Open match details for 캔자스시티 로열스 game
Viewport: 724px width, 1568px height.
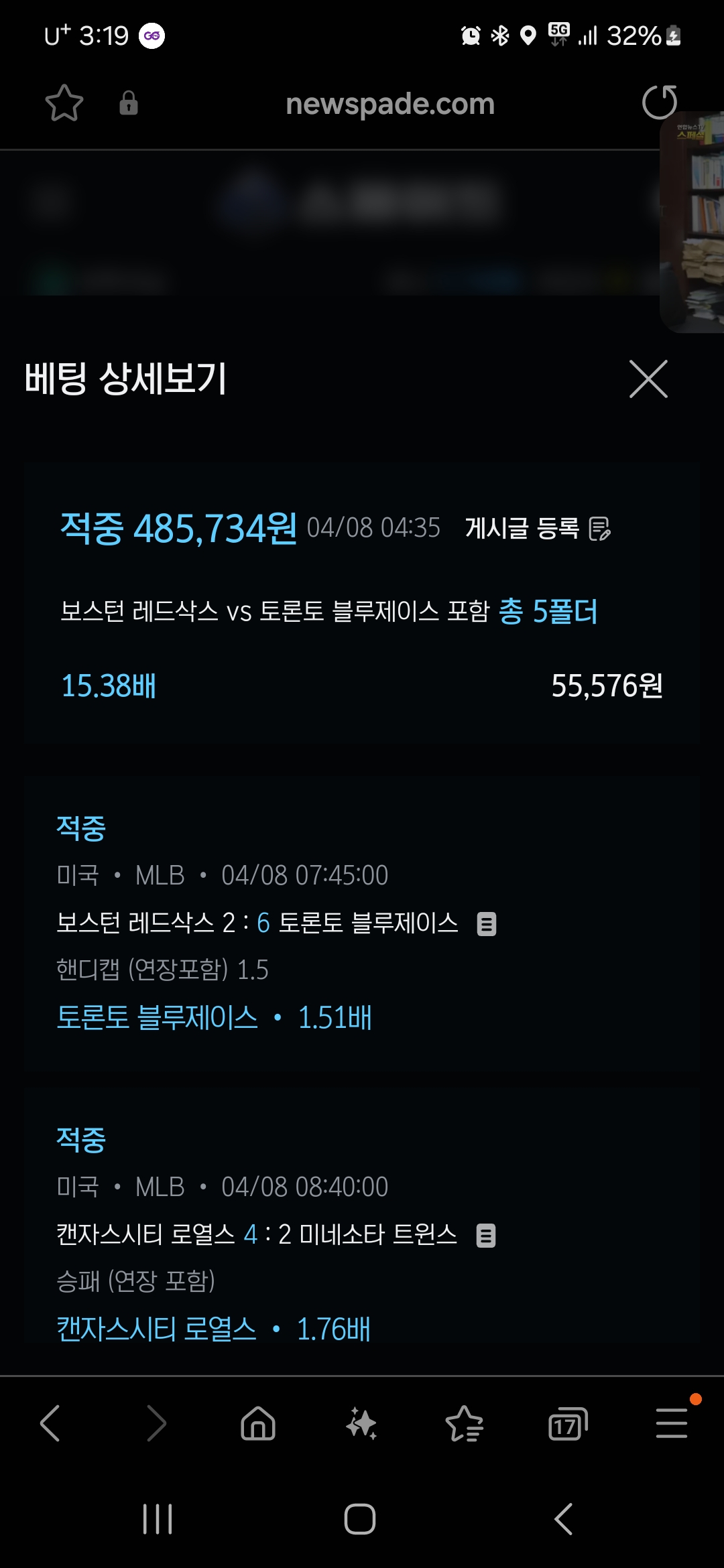(x=486, y=1235)
